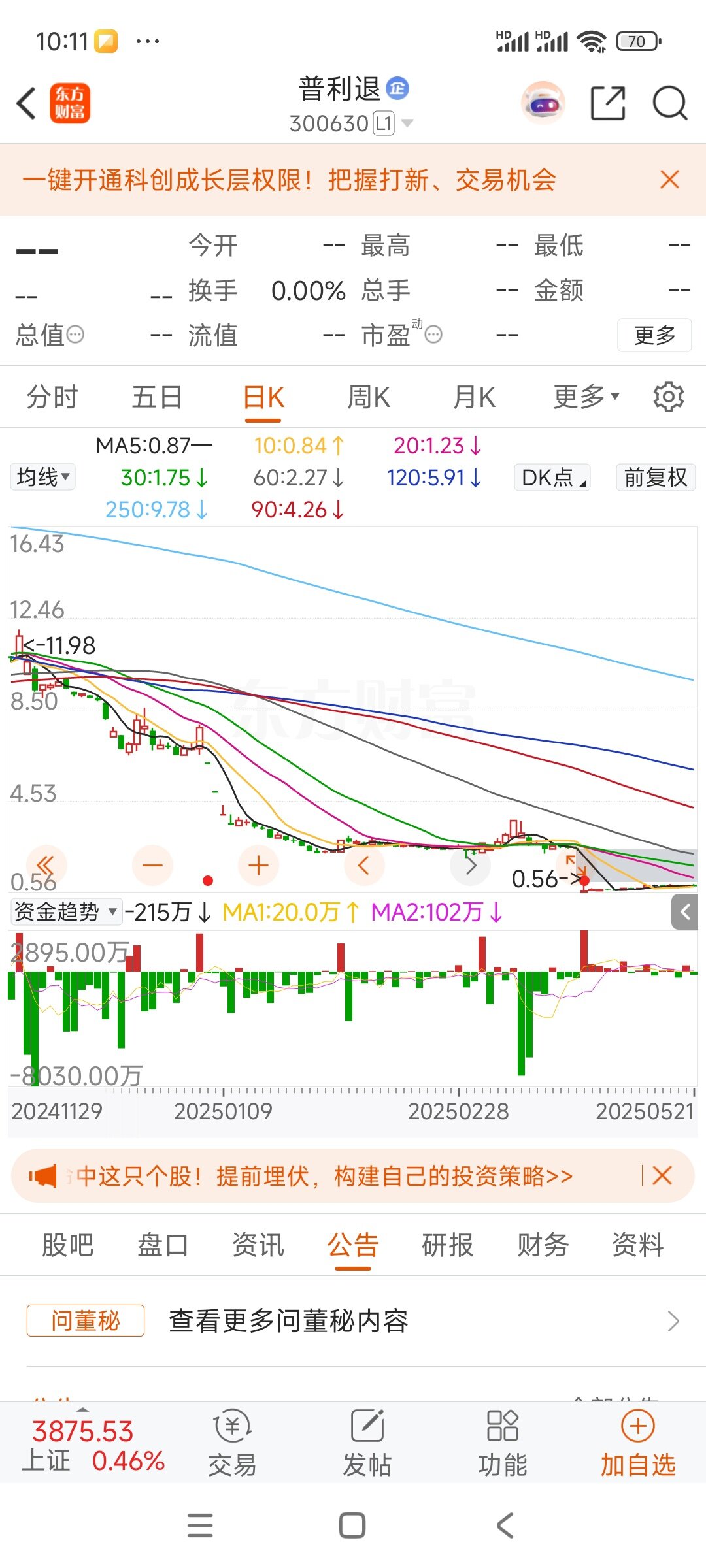Choose a different 资金趋势 sub-indicator
The height and width of the screenshot is (1568, 706).
click(66, 911)
